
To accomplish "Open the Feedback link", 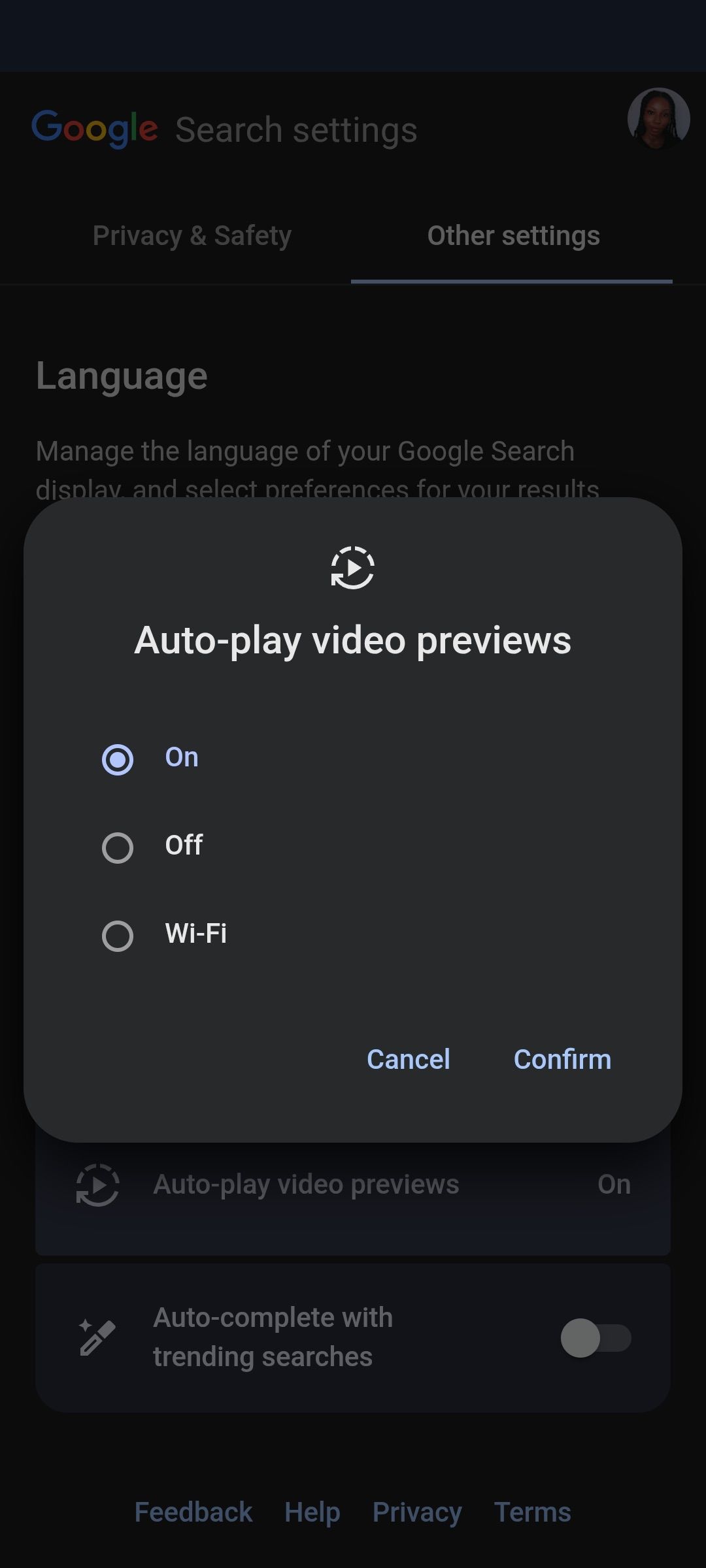I will tap(193, 1511).
